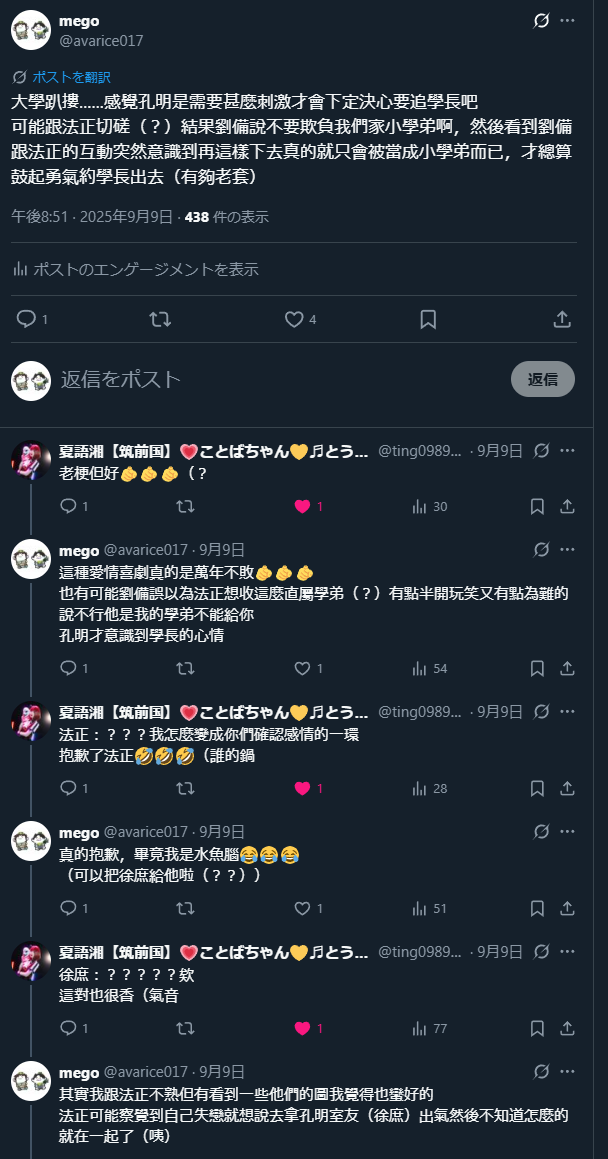The image size is (608, 1159).
Task: Bookmark the reply "真的抱歉，畢竟我是水魚腦"
Action: tap(537, 908)
